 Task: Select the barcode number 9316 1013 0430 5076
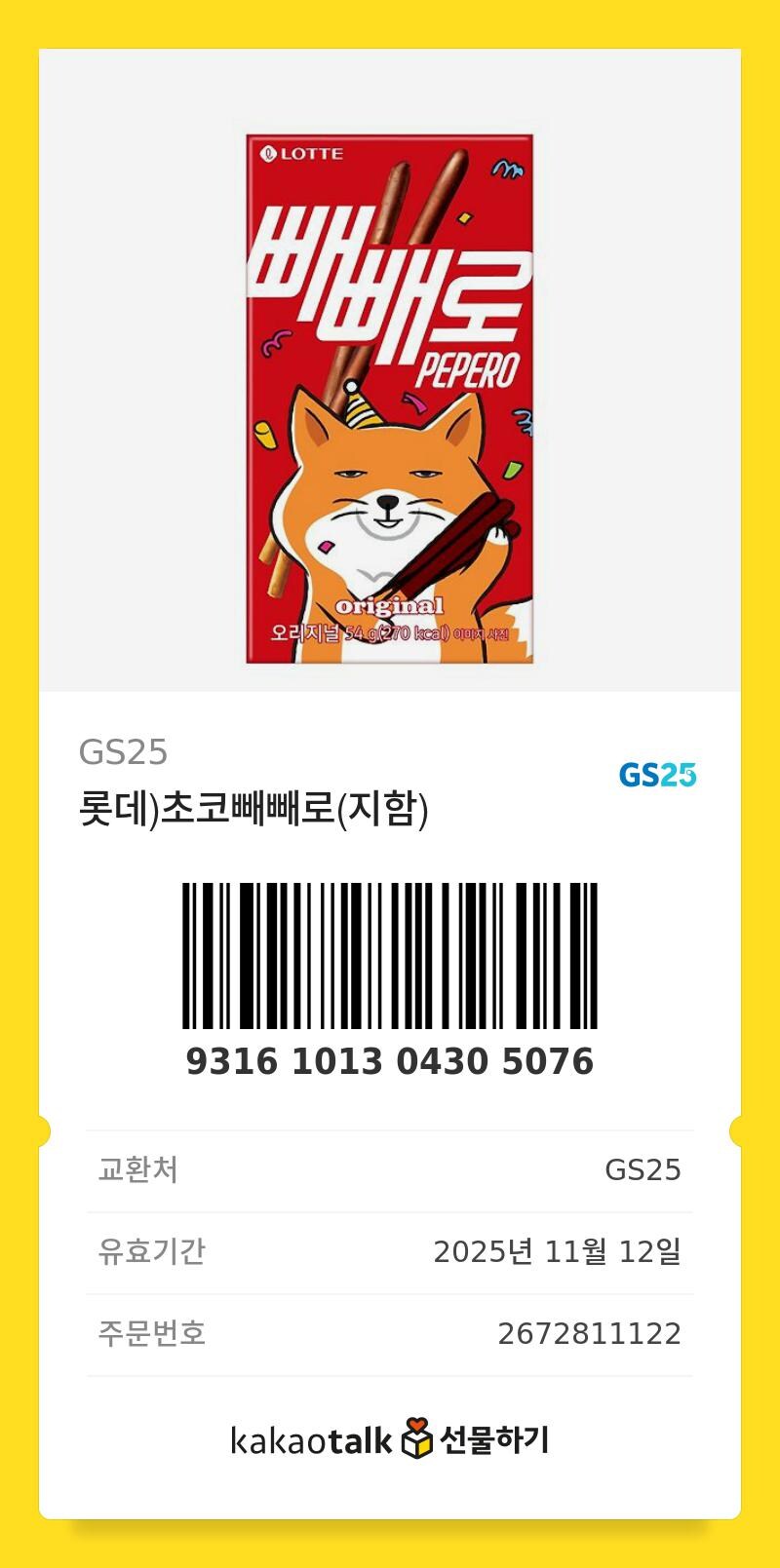pos(390,1060)
